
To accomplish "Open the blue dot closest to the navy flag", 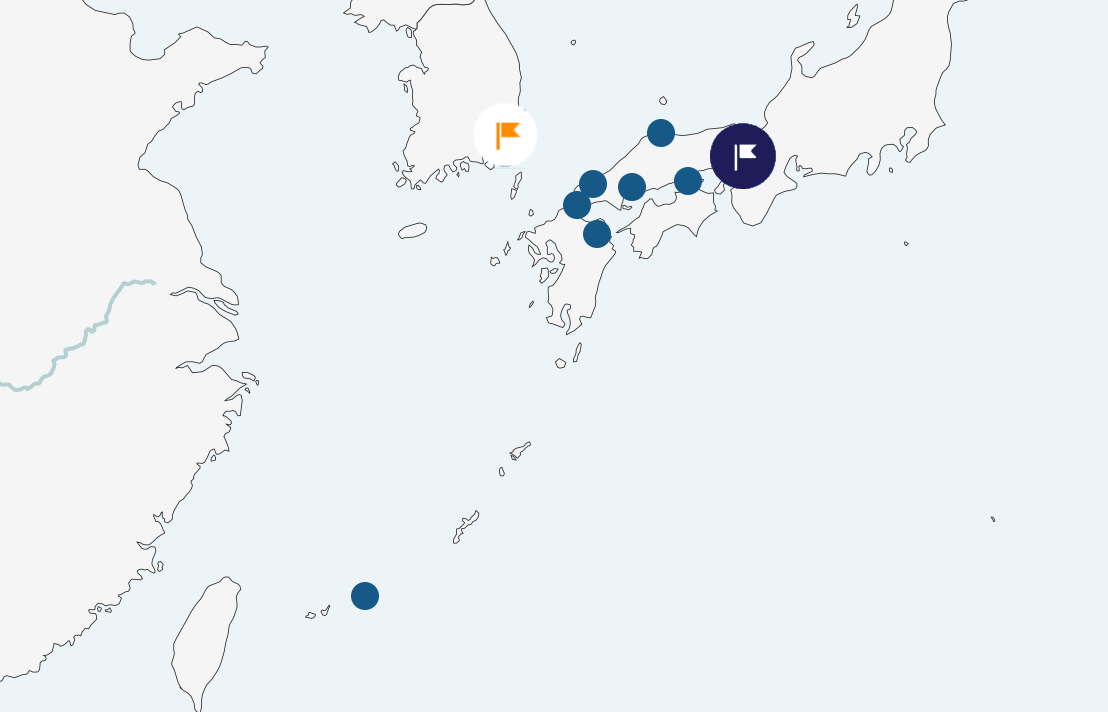I will pyautogui.click(x=688, y=181).
